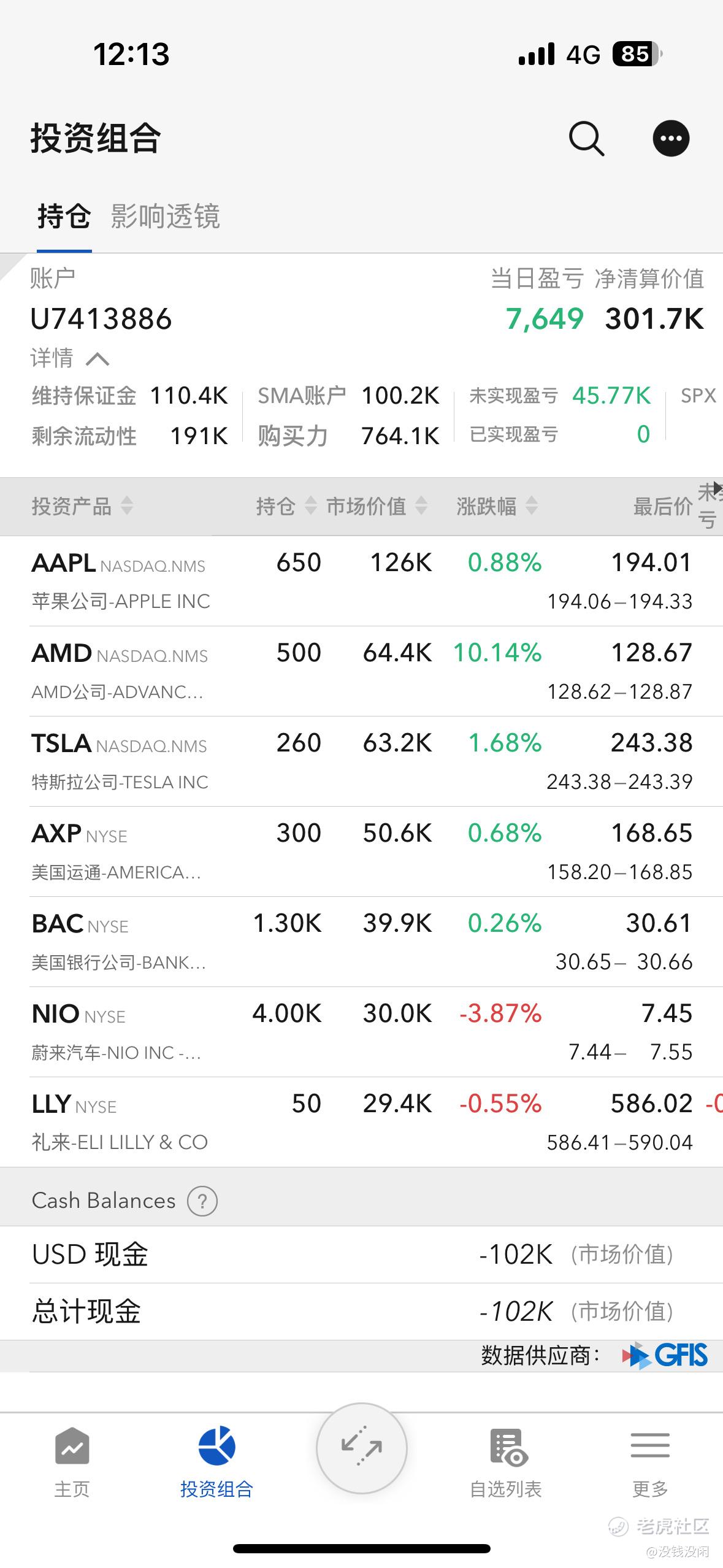Sort holdings by 市场价值 column
The height and width of the screenshot is (1568, 723).
pos(376,506)
